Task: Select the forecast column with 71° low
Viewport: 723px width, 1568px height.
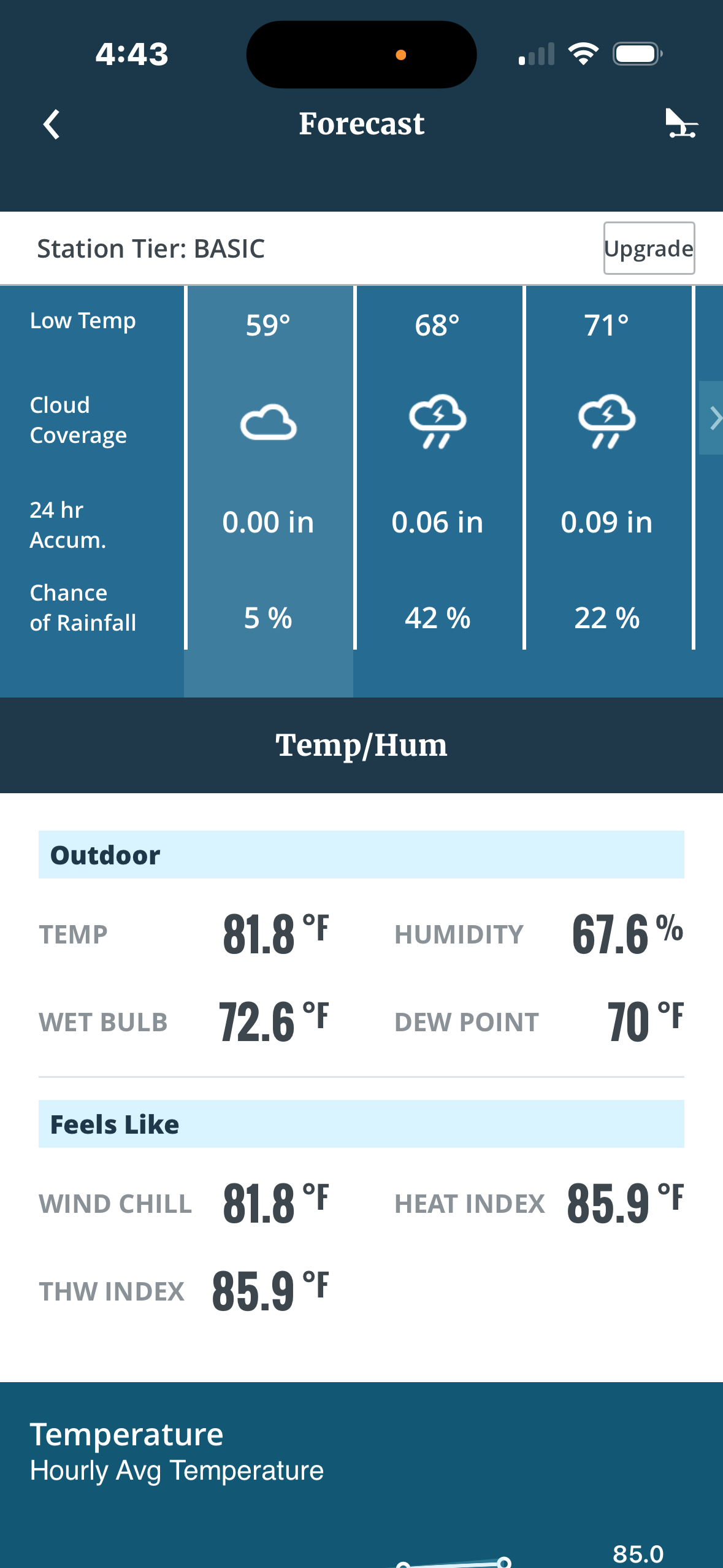Action: coord(608,468)
